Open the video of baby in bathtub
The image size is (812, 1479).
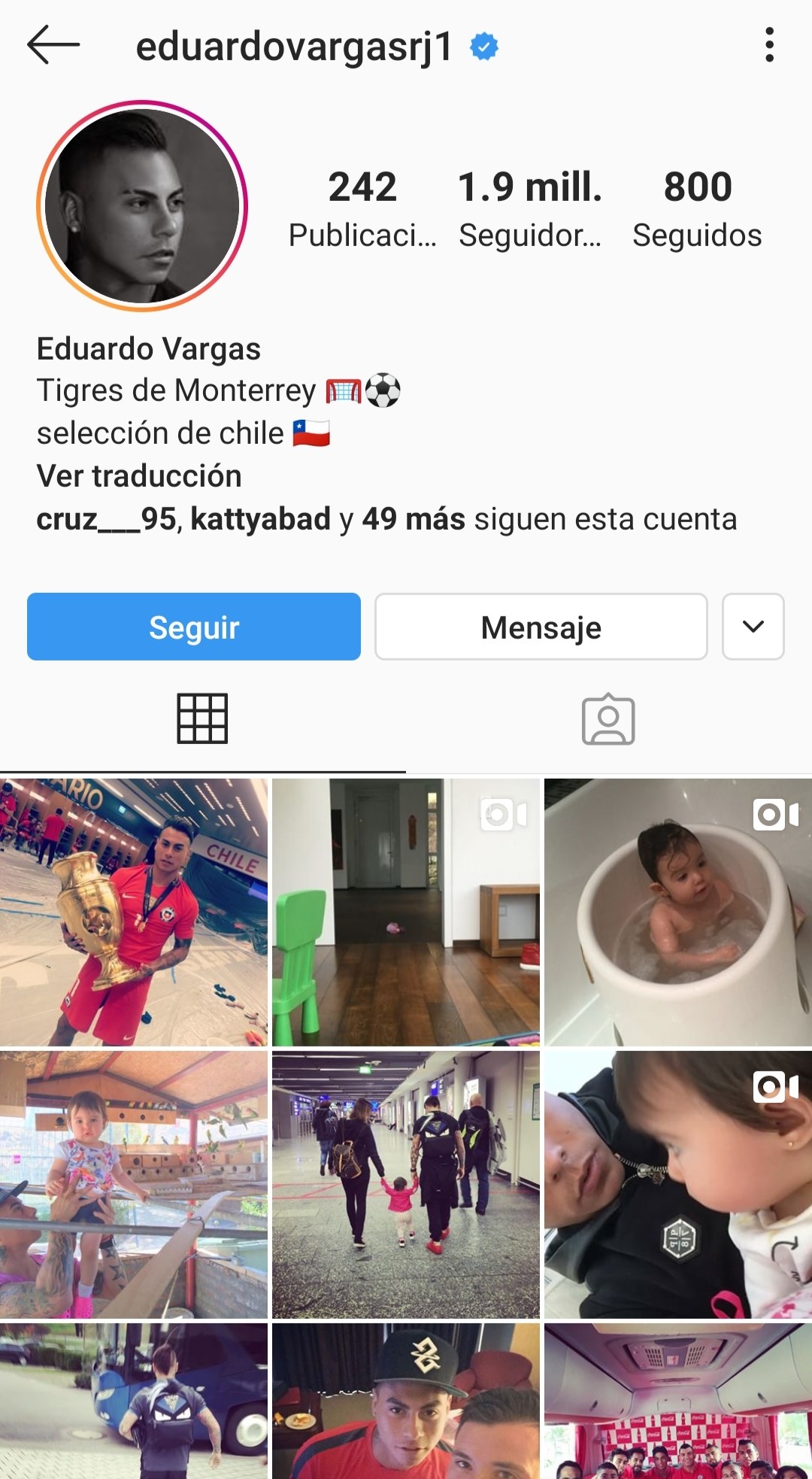point(677,913)
